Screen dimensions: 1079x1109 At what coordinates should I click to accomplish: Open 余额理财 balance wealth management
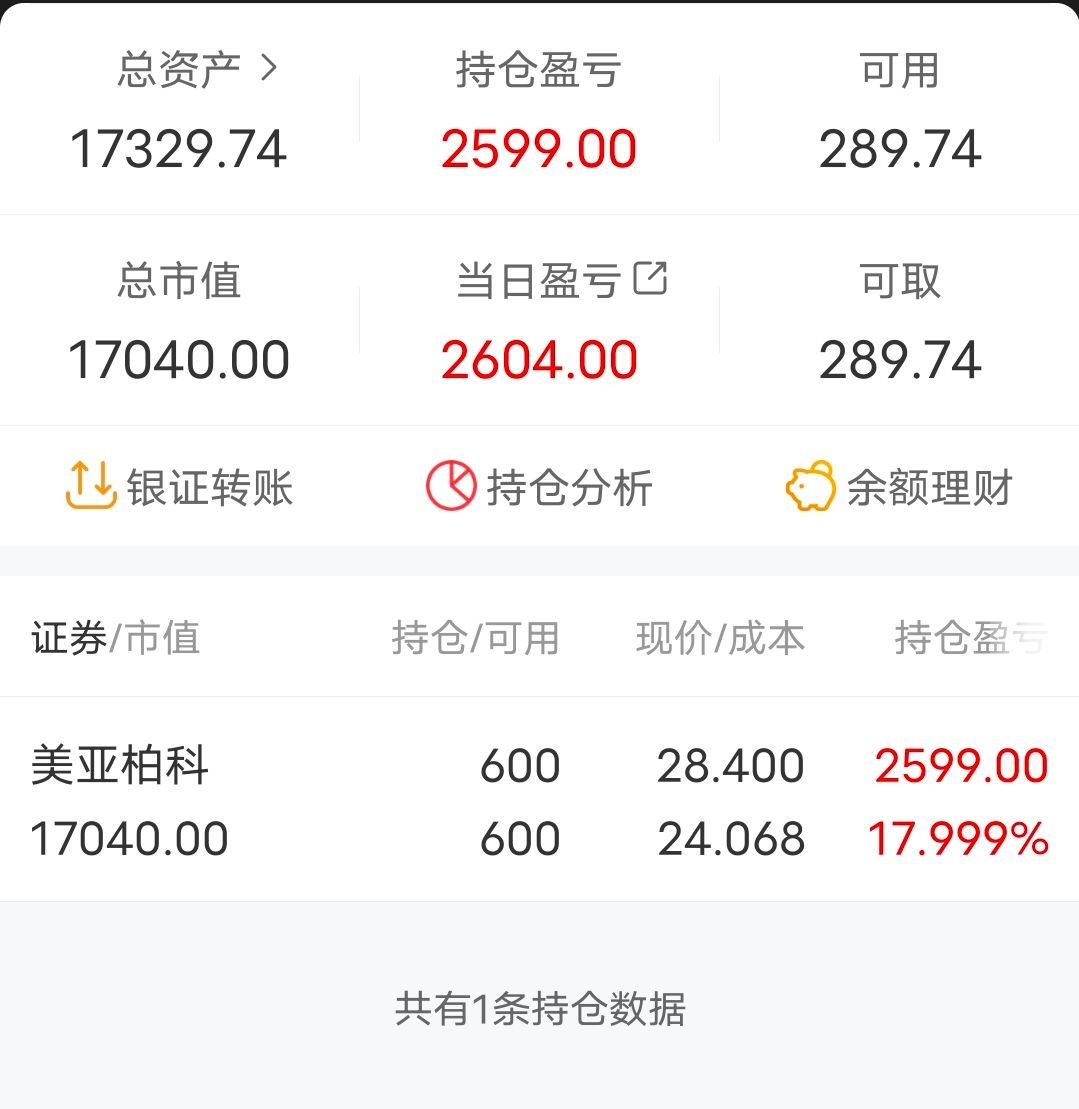click(900, 488)
